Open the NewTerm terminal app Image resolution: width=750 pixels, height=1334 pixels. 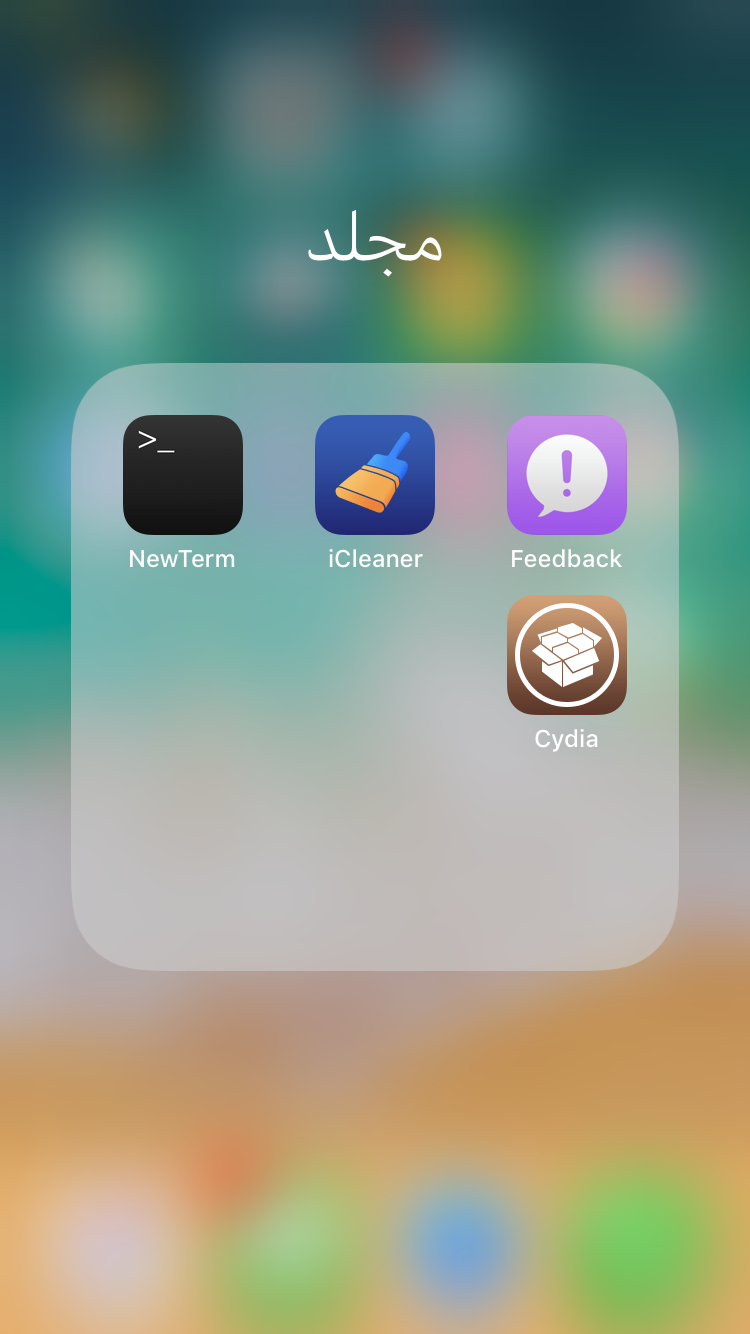183,475
